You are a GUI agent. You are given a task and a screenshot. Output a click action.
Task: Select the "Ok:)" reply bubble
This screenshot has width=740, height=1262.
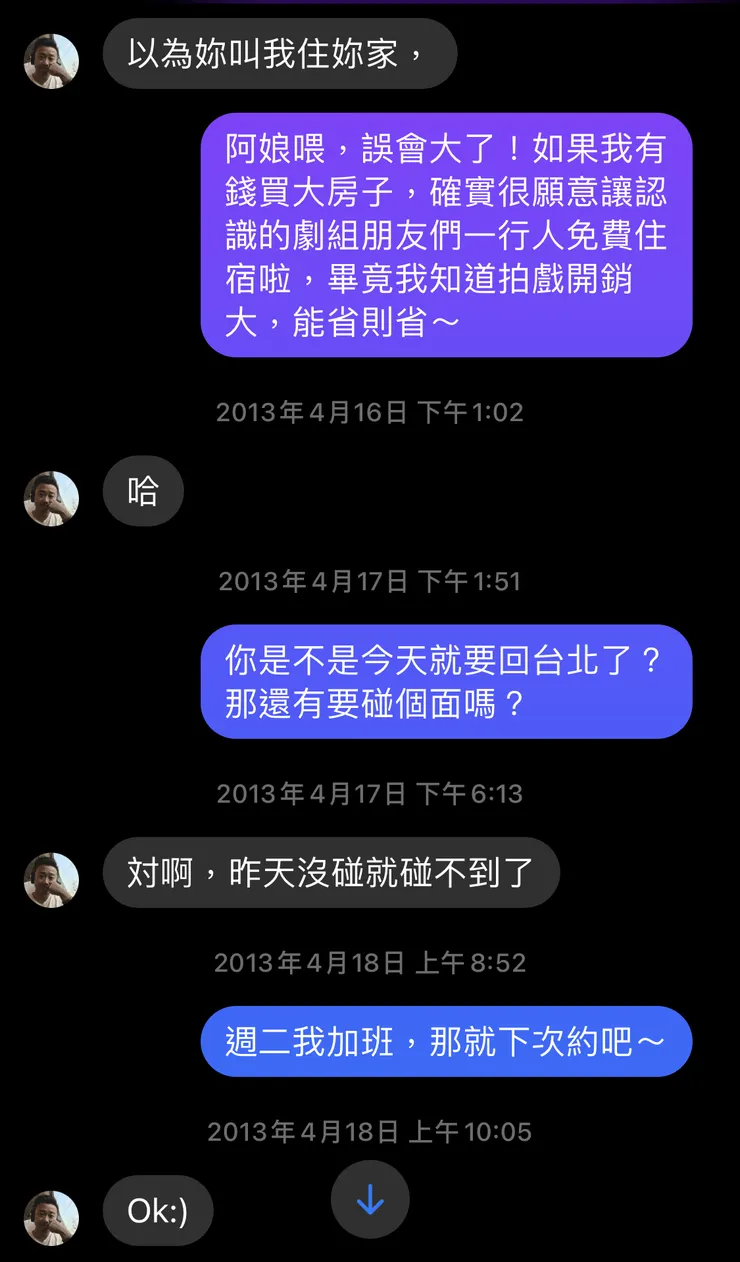157,1210
